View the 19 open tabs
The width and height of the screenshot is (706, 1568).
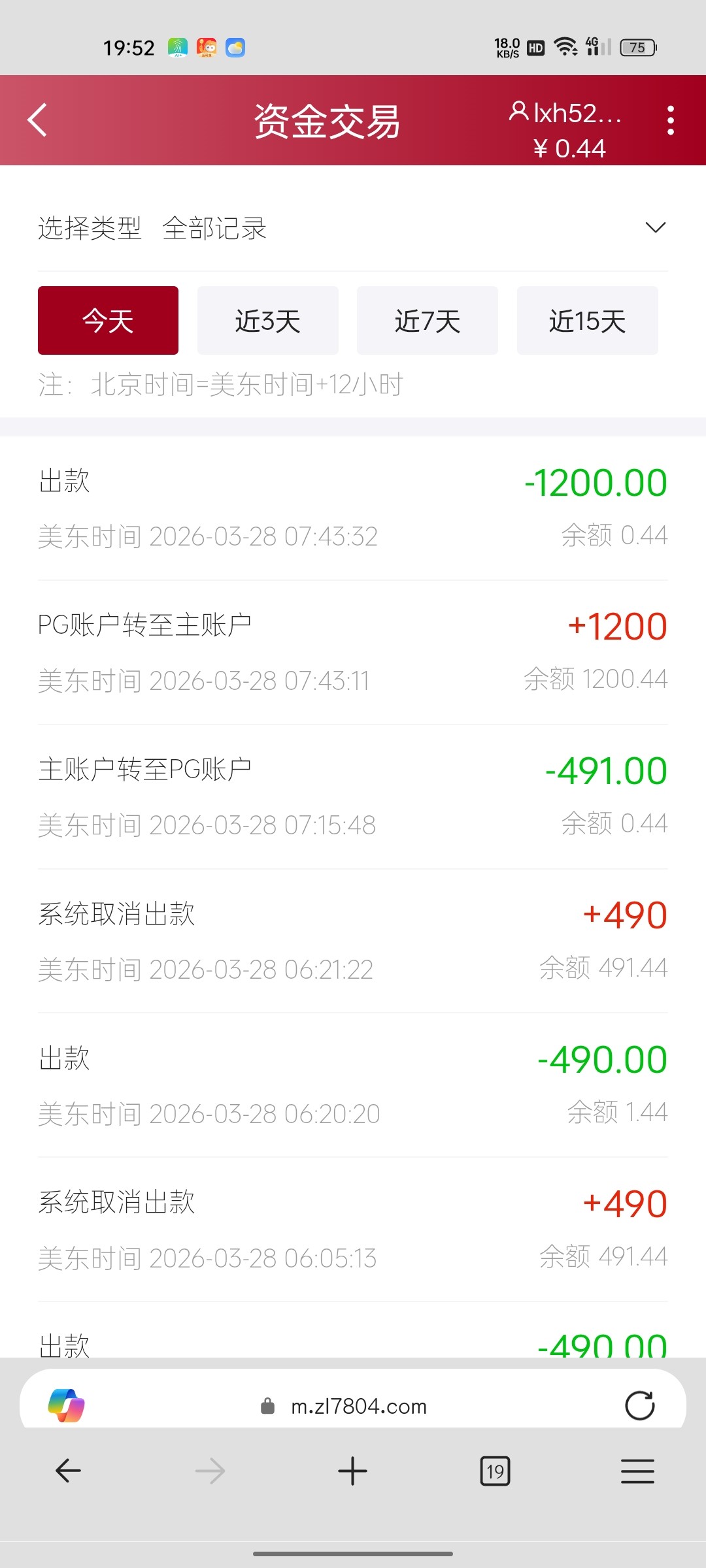coord(495,1471)
